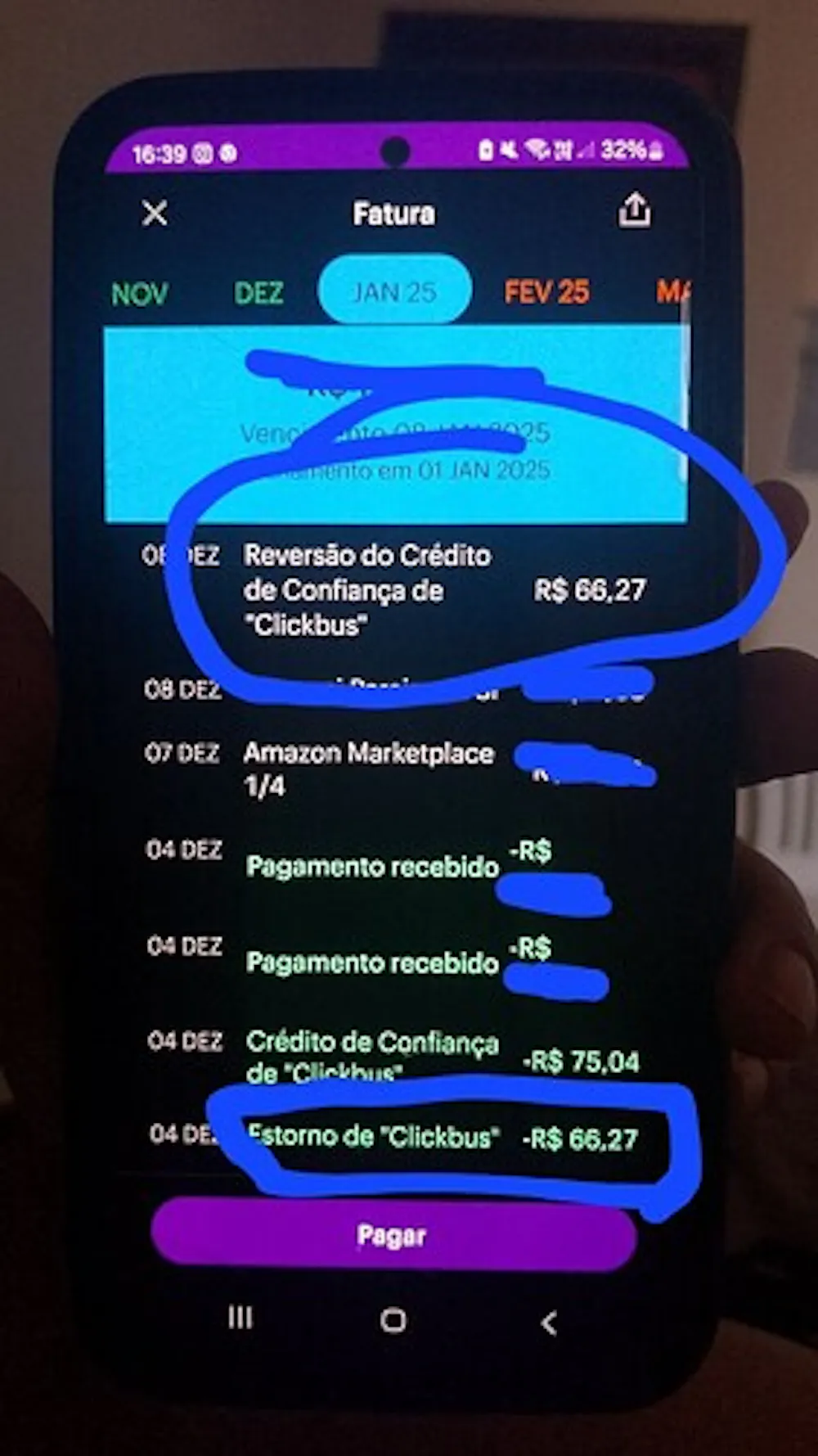This screenshot has width=818, height=1456.
Task: Switch to the NOV invoice tab
Action: point(140,293)
